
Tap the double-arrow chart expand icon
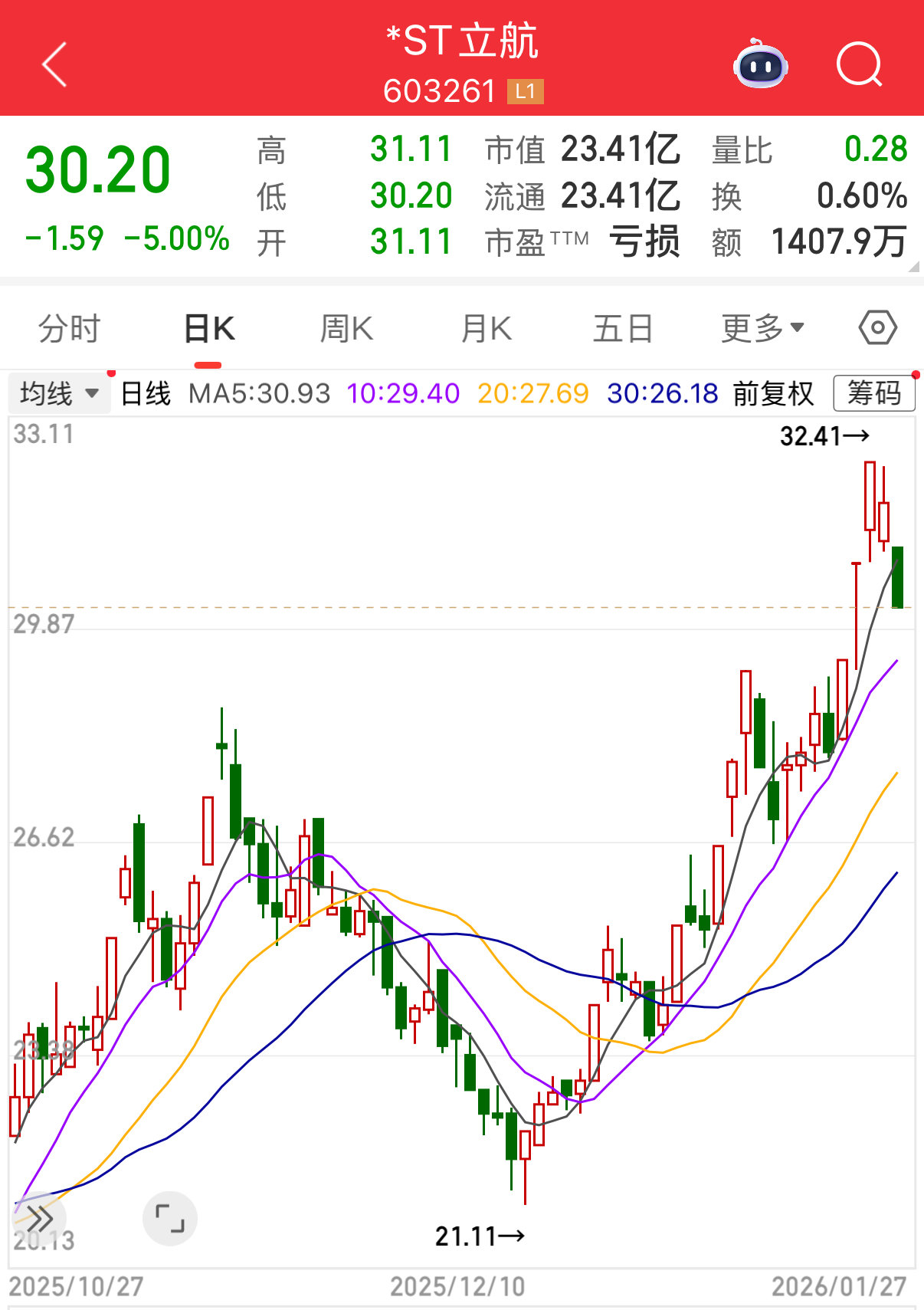click(40, 1219)
